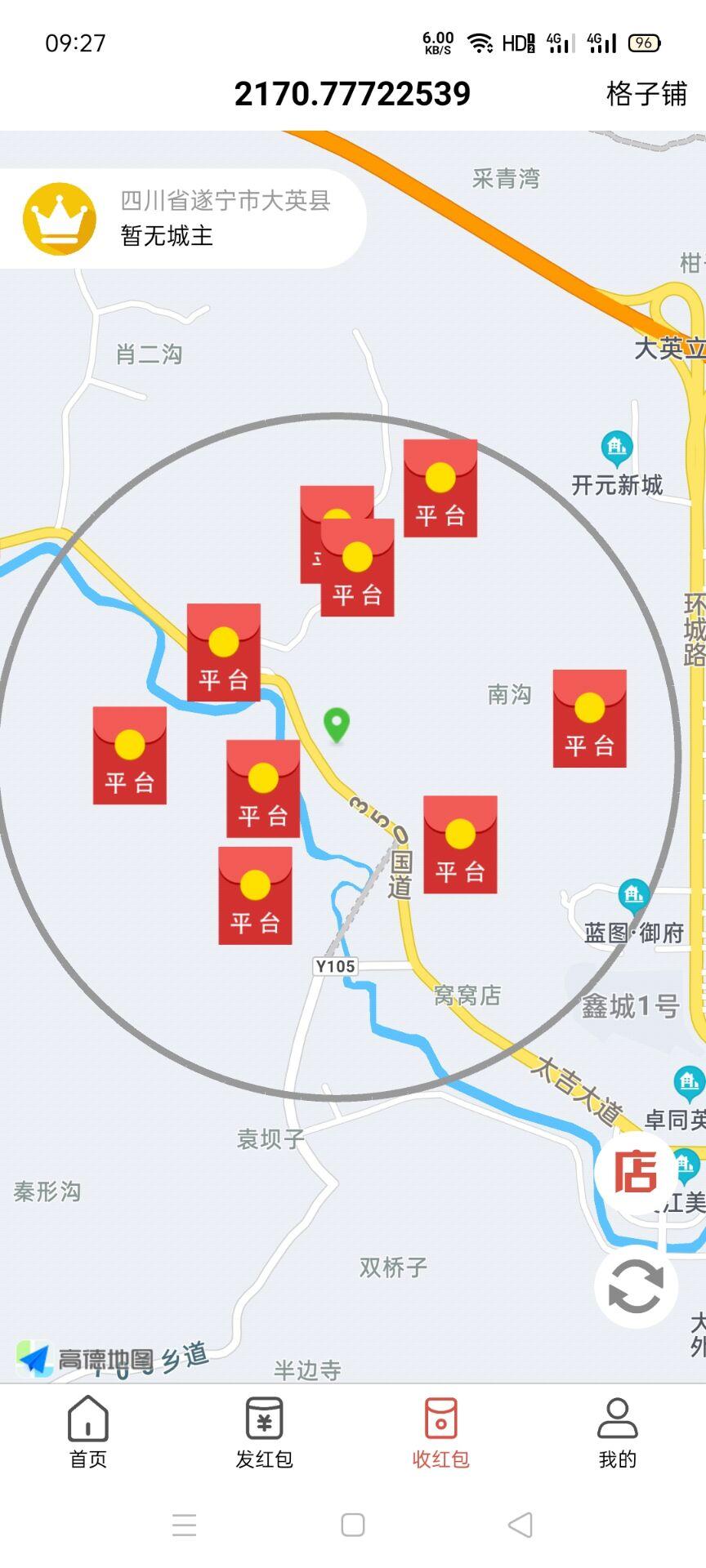Expand the 四川省遂宁市大英县 location banner
This screenshot has height=1568, width=706.
pos(224,202)
